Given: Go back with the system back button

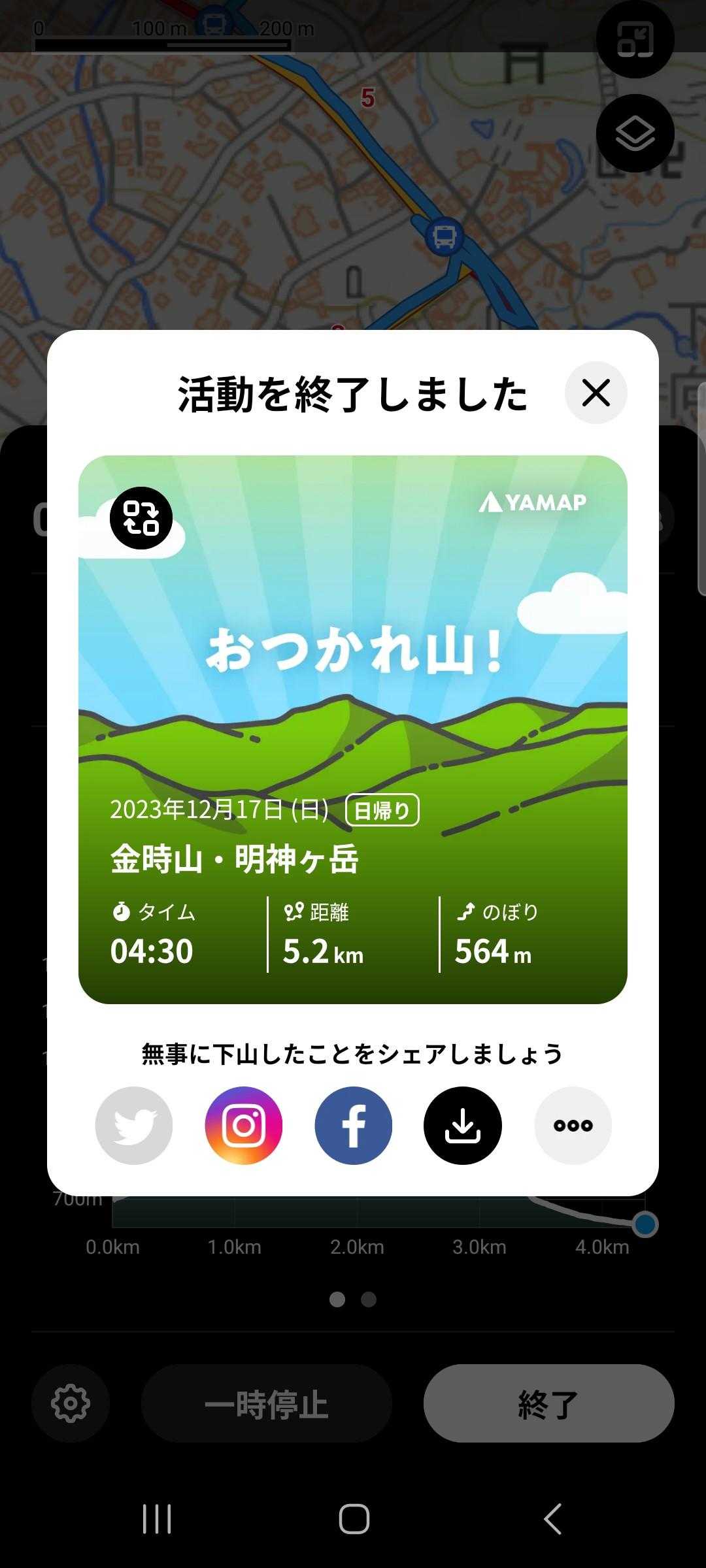Looking at the screenshot, I should [x=552, y=1518].
